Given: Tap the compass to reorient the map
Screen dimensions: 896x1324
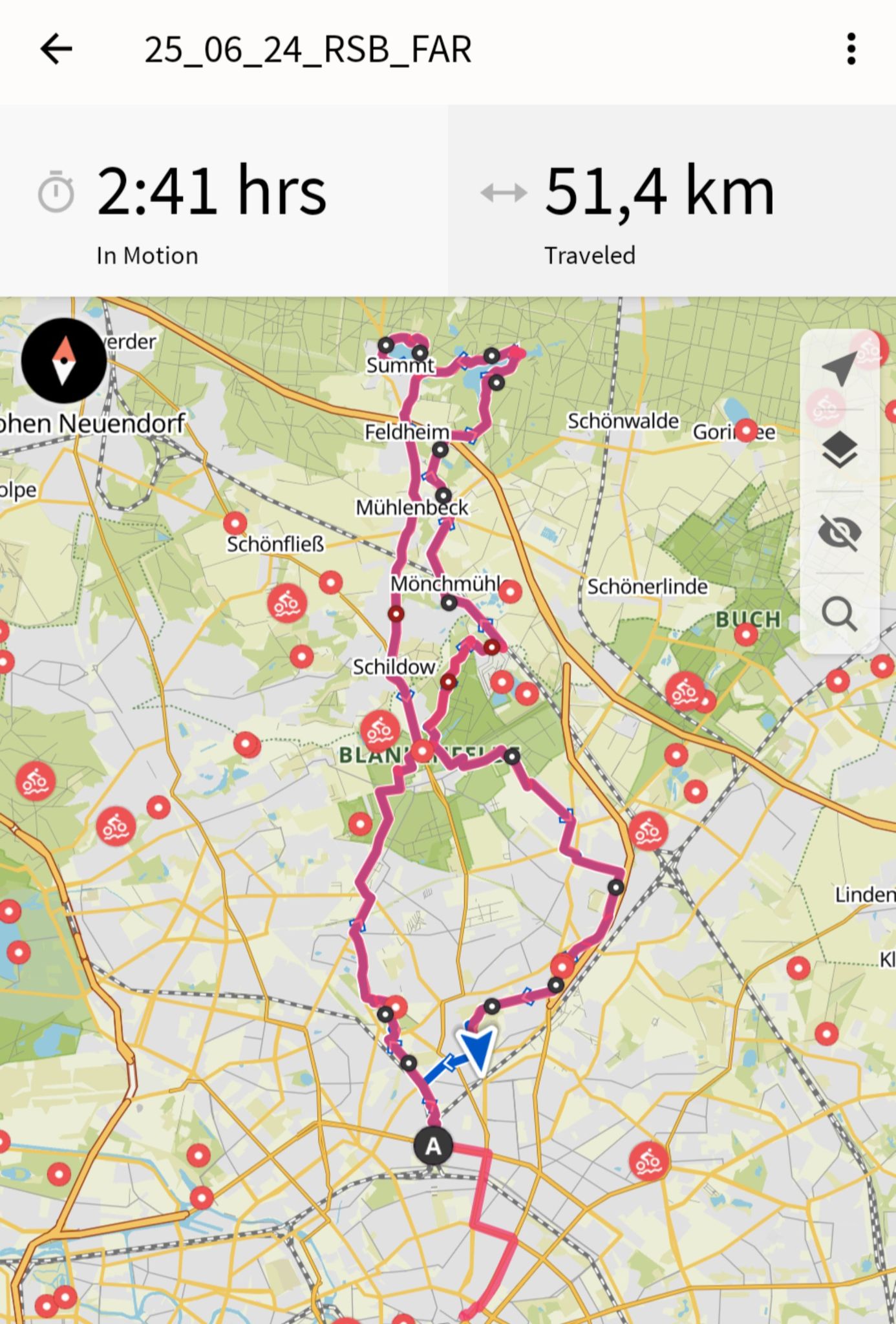Looking at the screenshot, I should pos(64,361).
